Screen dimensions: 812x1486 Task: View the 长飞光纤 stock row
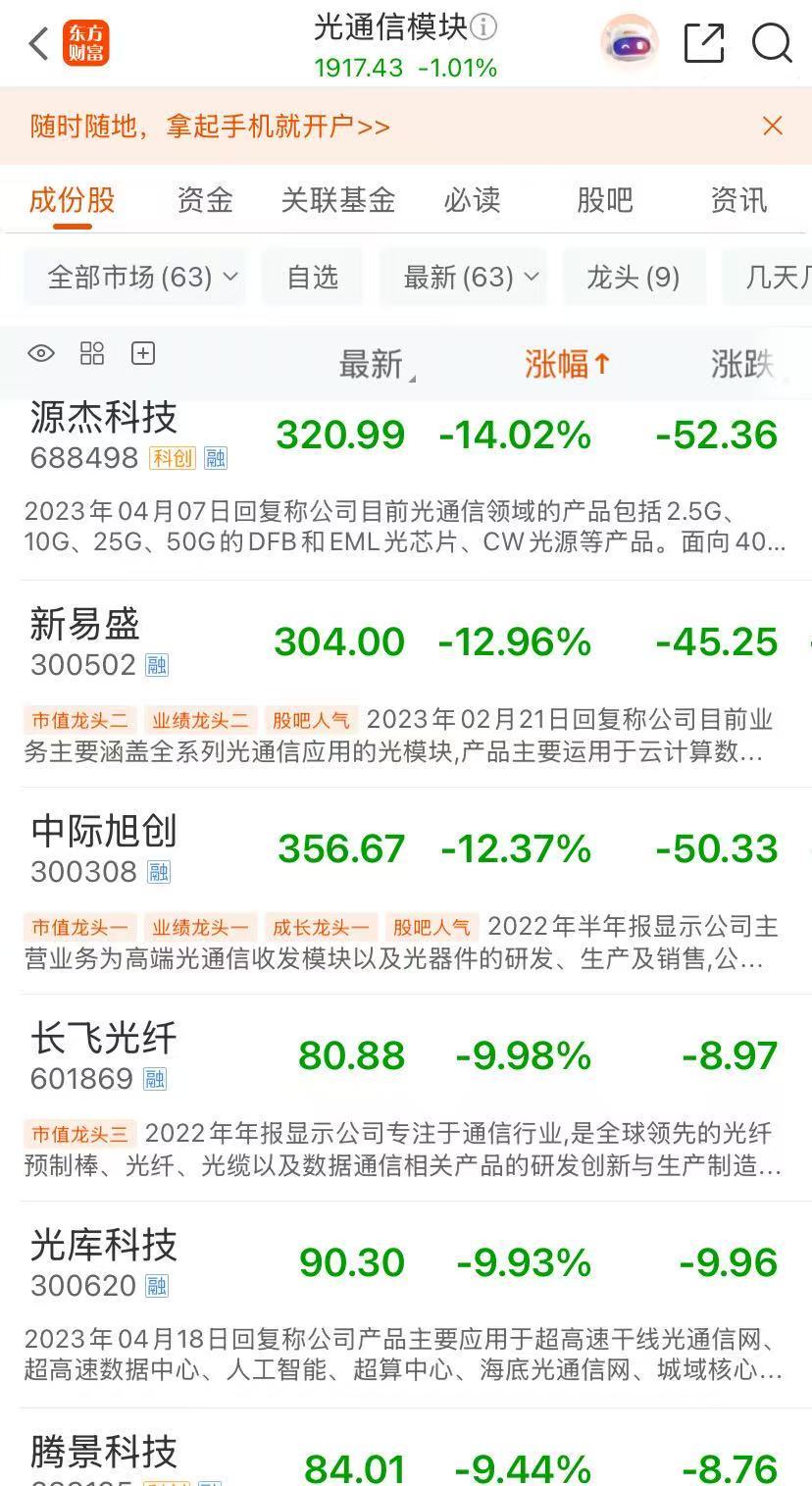click(104, 1054)
